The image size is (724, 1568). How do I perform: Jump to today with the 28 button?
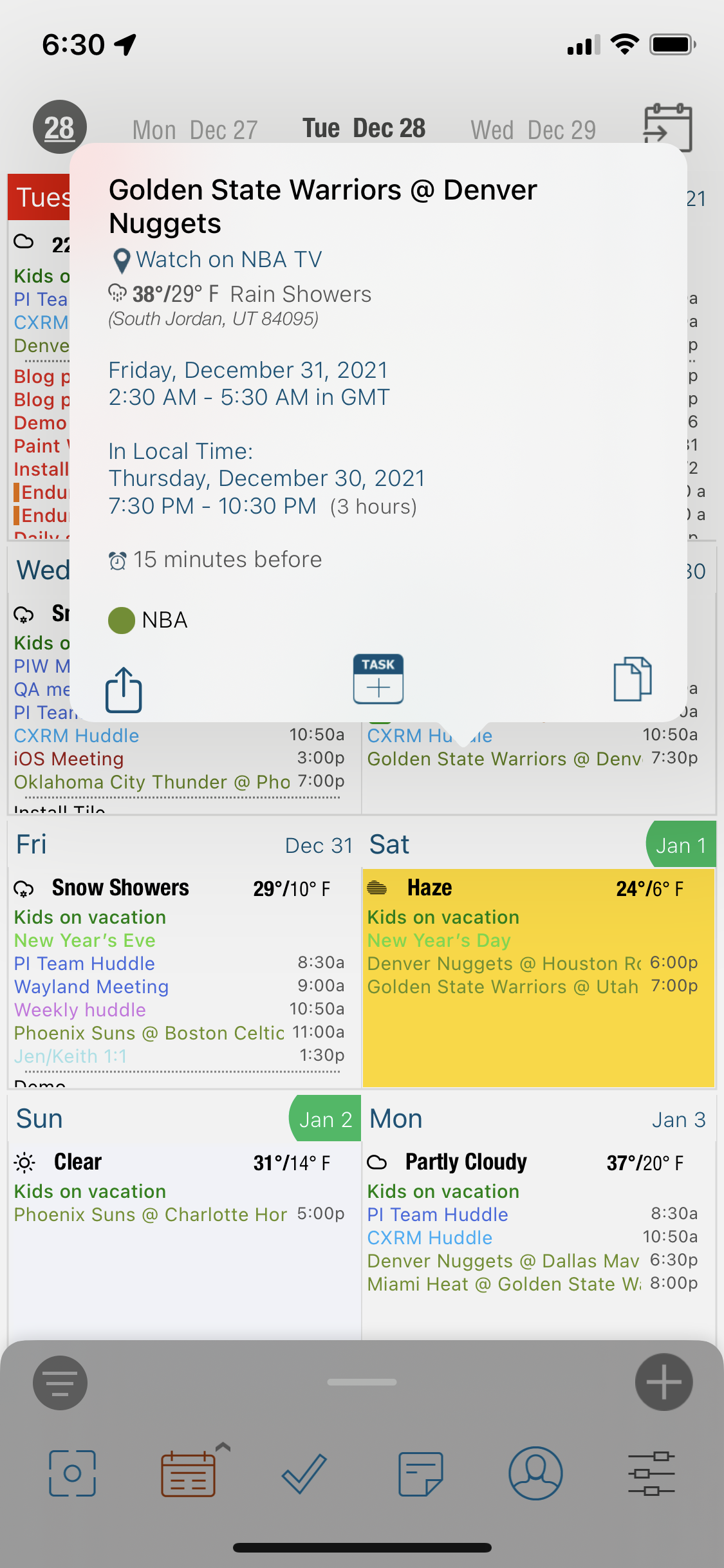click(59, 127)
